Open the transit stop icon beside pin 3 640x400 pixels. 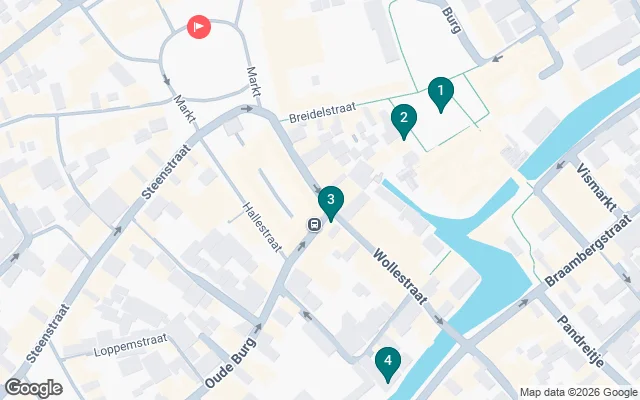(314, 224)
